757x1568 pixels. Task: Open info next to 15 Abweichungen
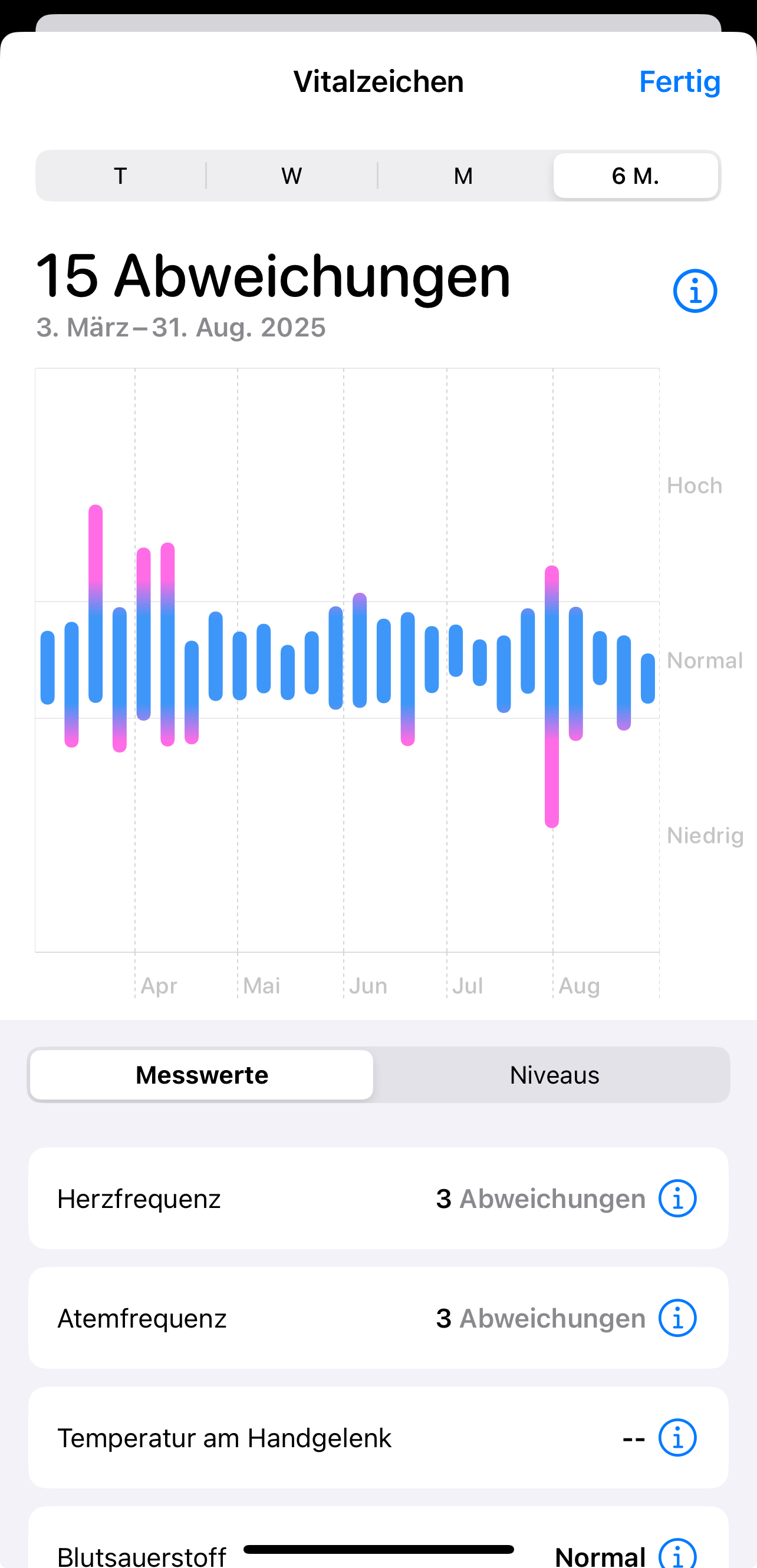tap(695, 291)
